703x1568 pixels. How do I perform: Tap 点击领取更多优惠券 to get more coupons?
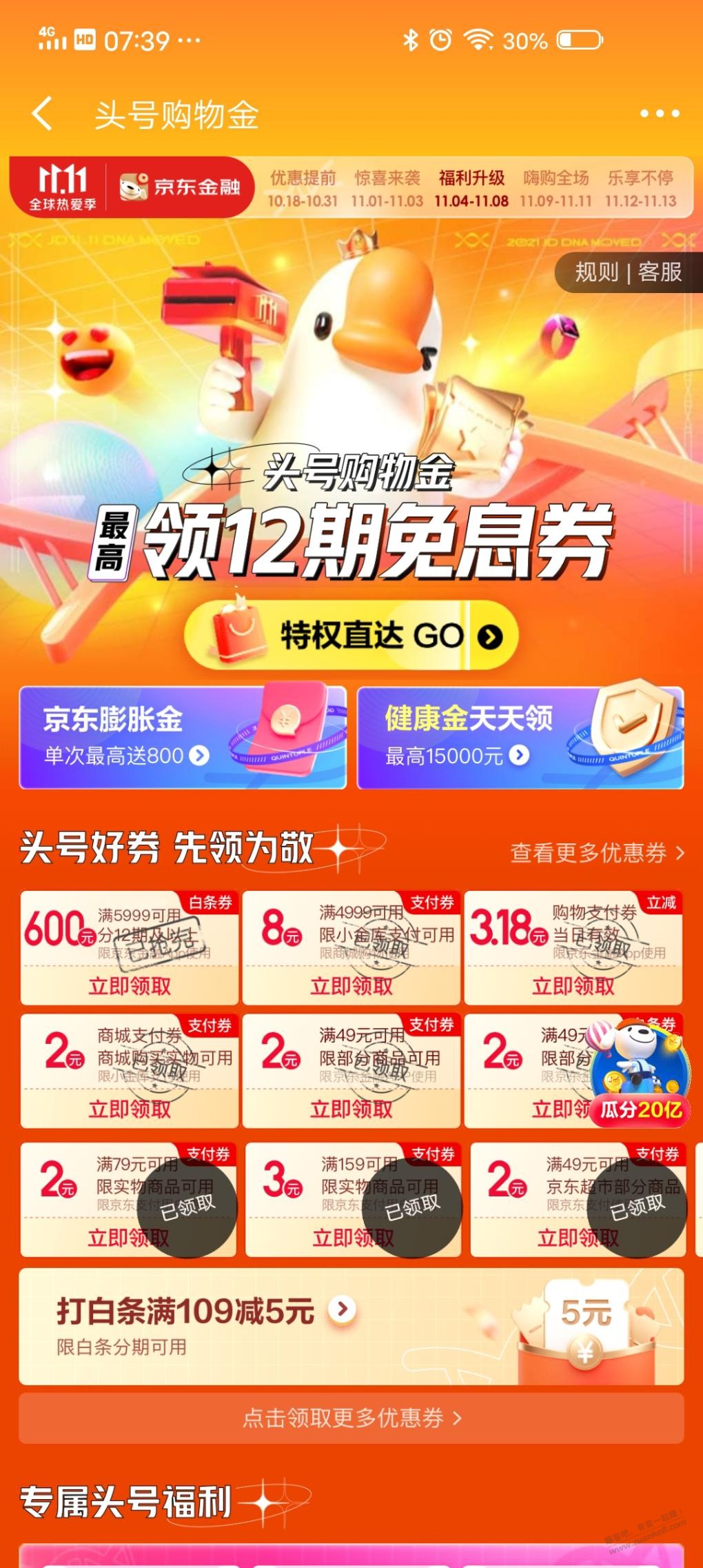click(351, 1418)
